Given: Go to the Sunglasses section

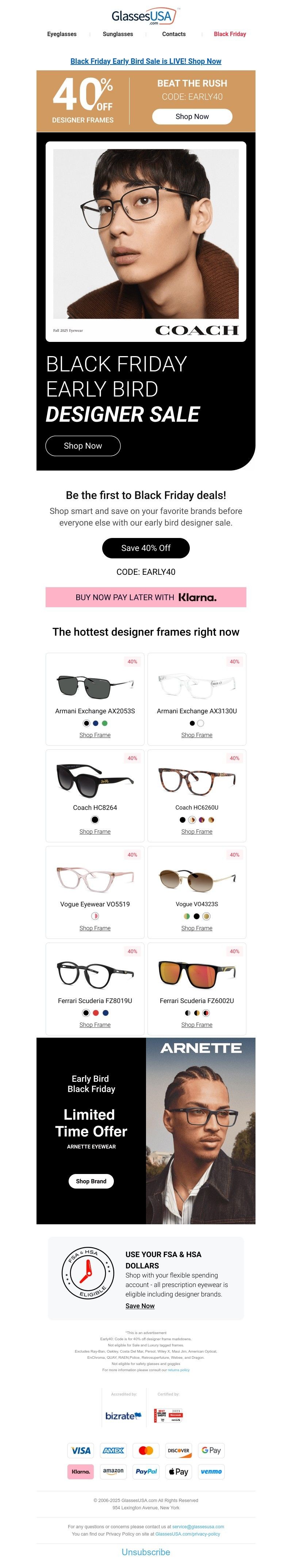Looking at the screenshot, I should click(118, 34).
